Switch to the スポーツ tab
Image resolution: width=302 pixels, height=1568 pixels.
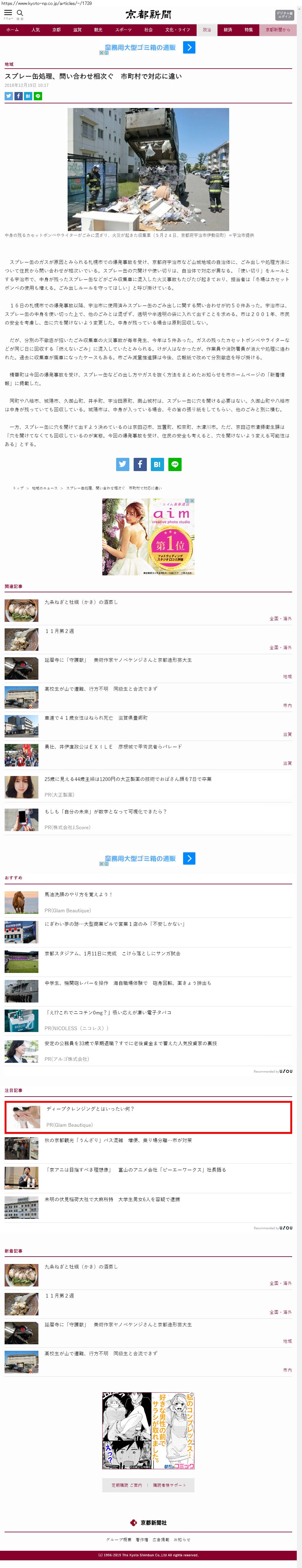click(x=123, y=30)
